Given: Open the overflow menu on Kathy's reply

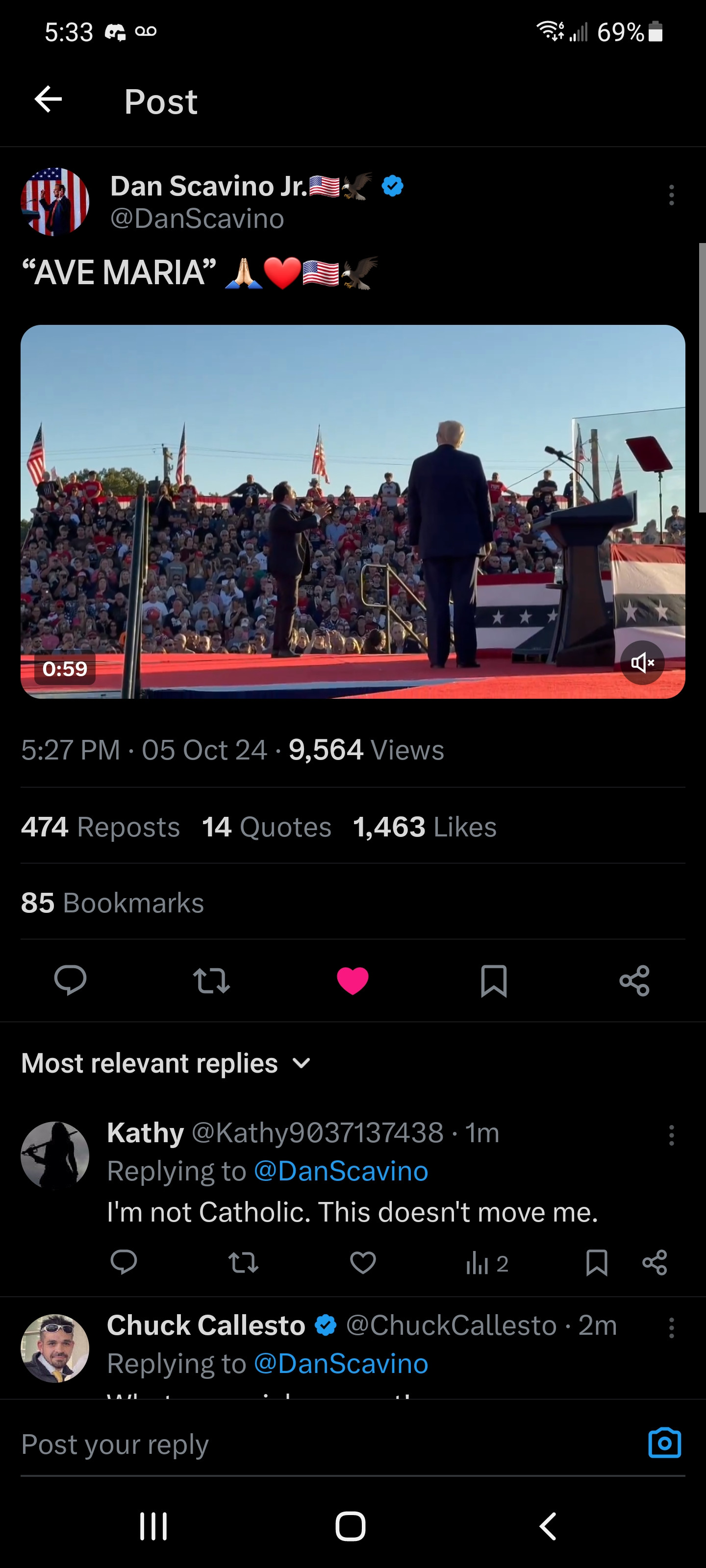Looking at the screenshot, I should point(671,1135).
